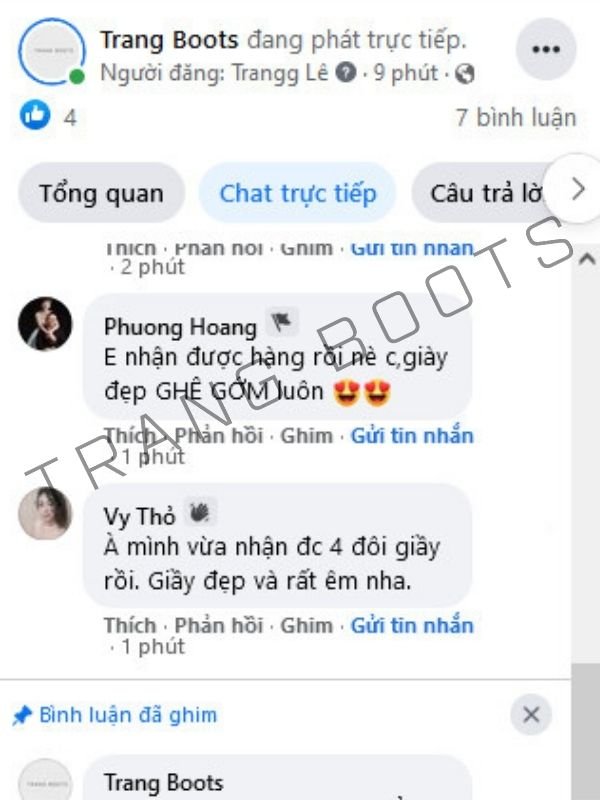Pin Vy Thỏ's comment using Ghim

coord(306,626)
